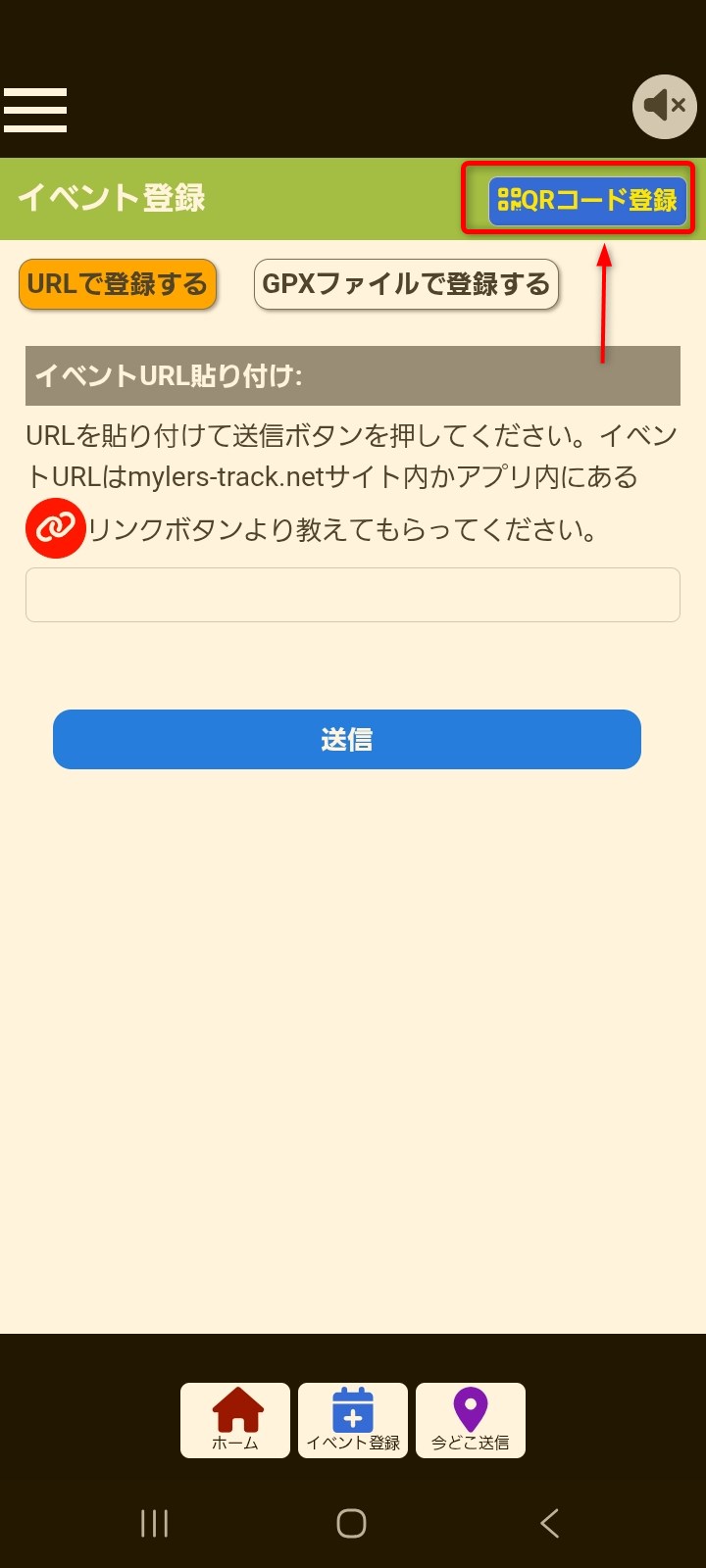Tap the URL input field
This screenshot has width=706, height=1568.
tap(352, 594)
